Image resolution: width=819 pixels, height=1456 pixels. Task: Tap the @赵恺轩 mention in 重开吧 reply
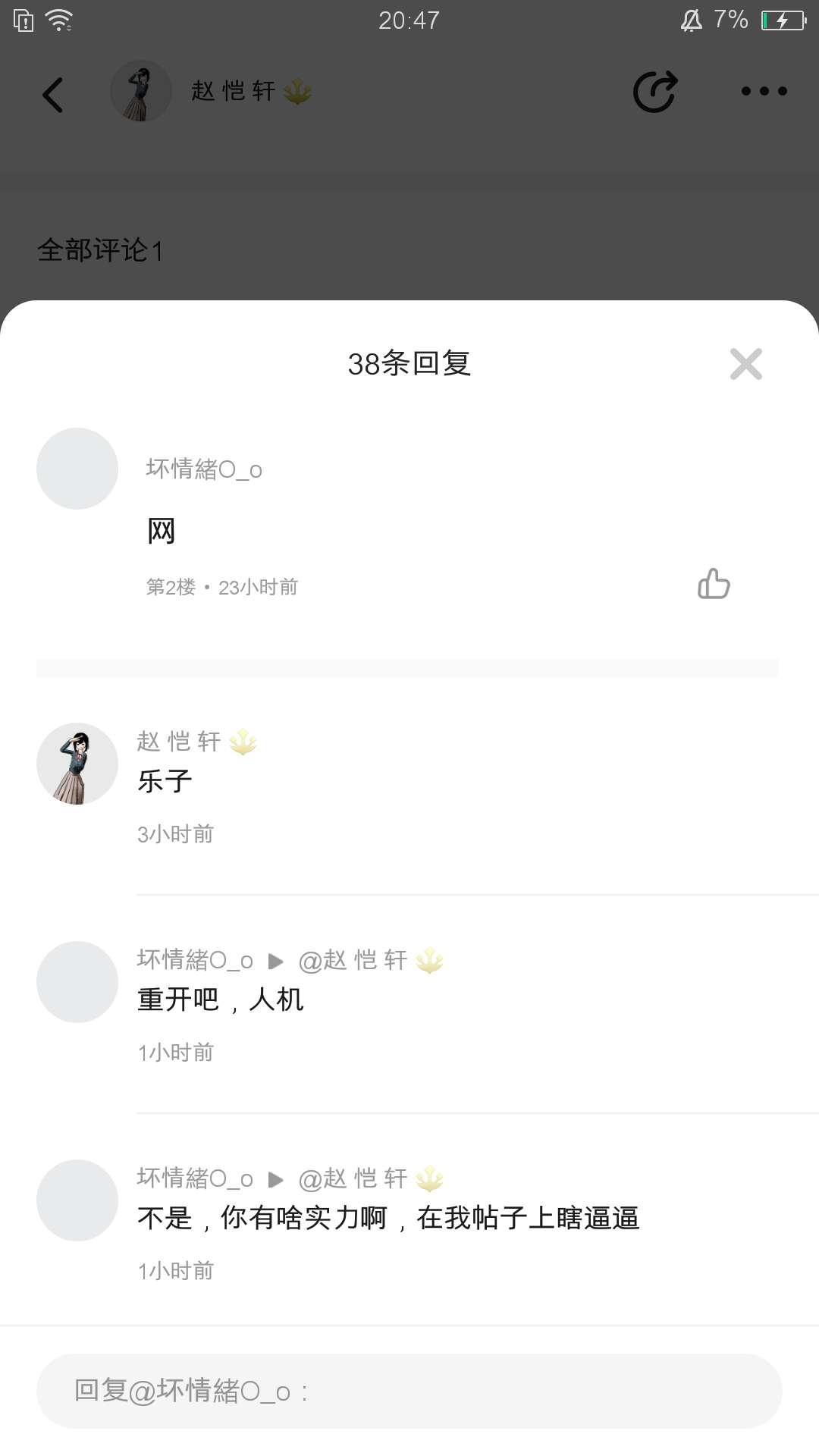point(353,960)
